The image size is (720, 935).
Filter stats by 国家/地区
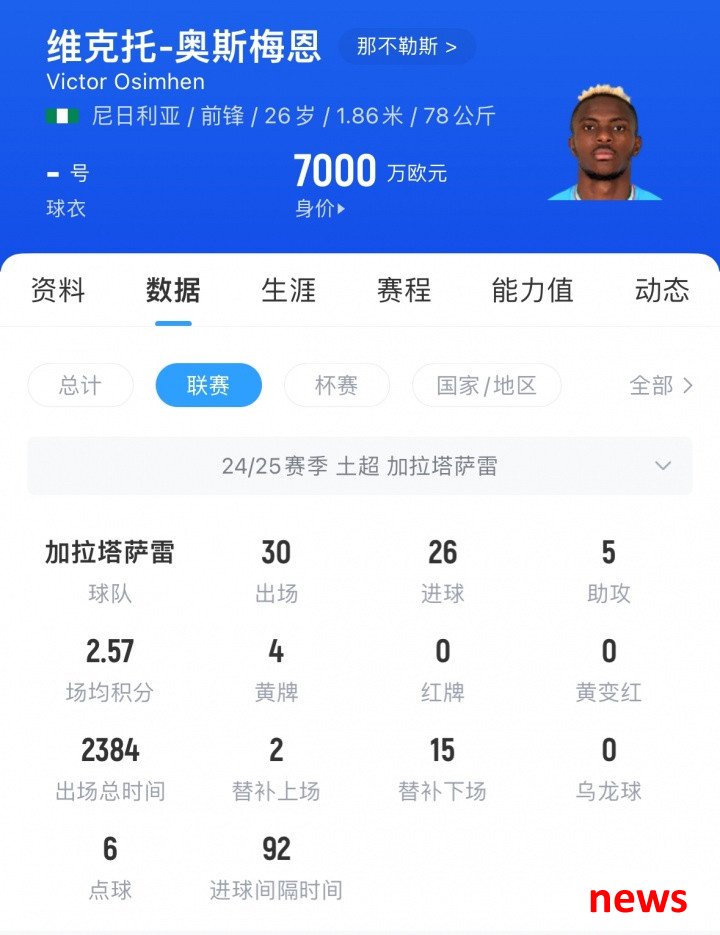[486, 385]
